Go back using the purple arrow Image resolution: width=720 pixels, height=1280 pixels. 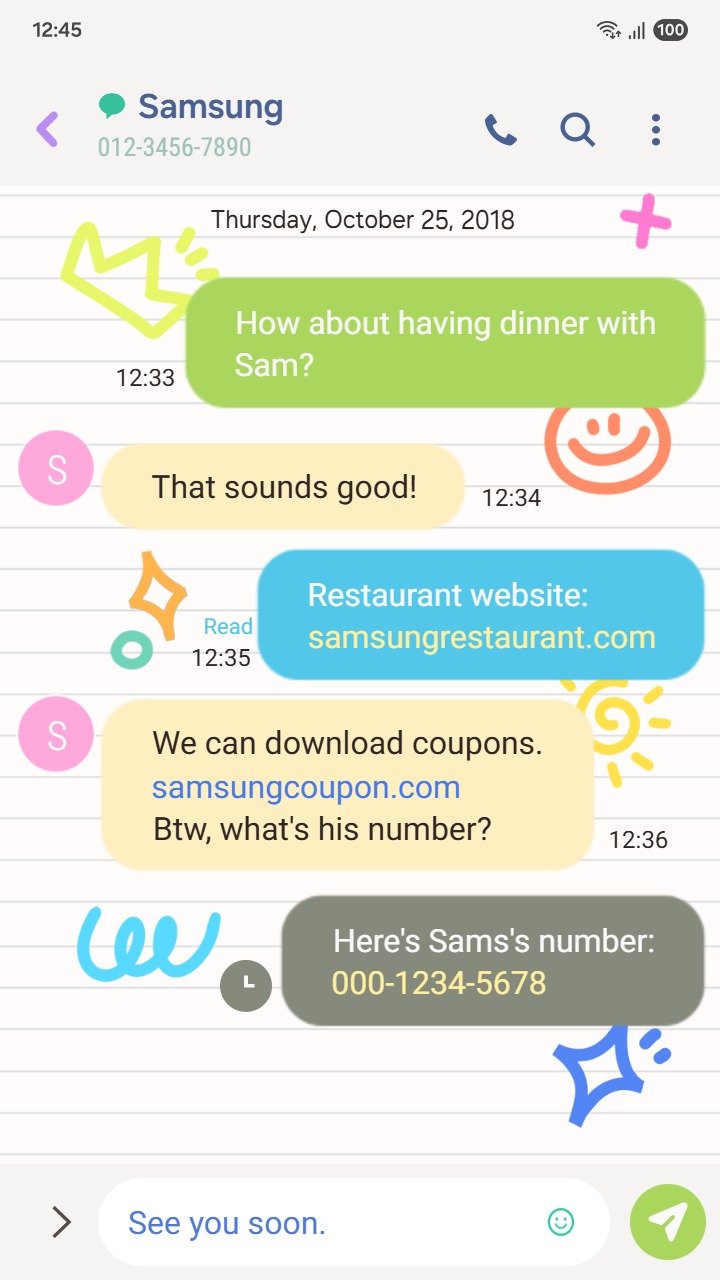pyautogui.click(x=47, y=130)
